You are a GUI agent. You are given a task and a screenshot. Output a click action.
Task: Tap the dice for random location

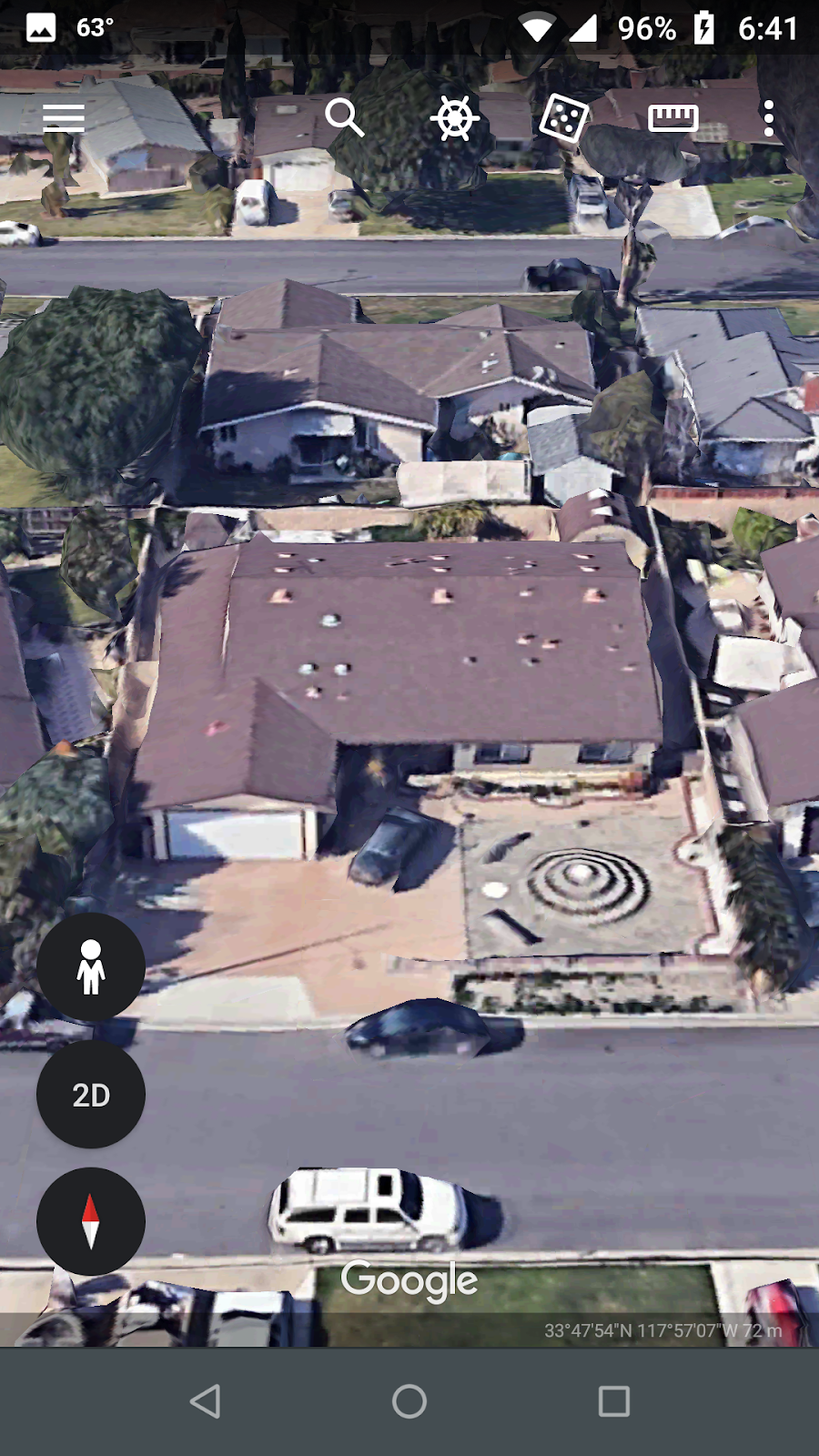[564, 118]
